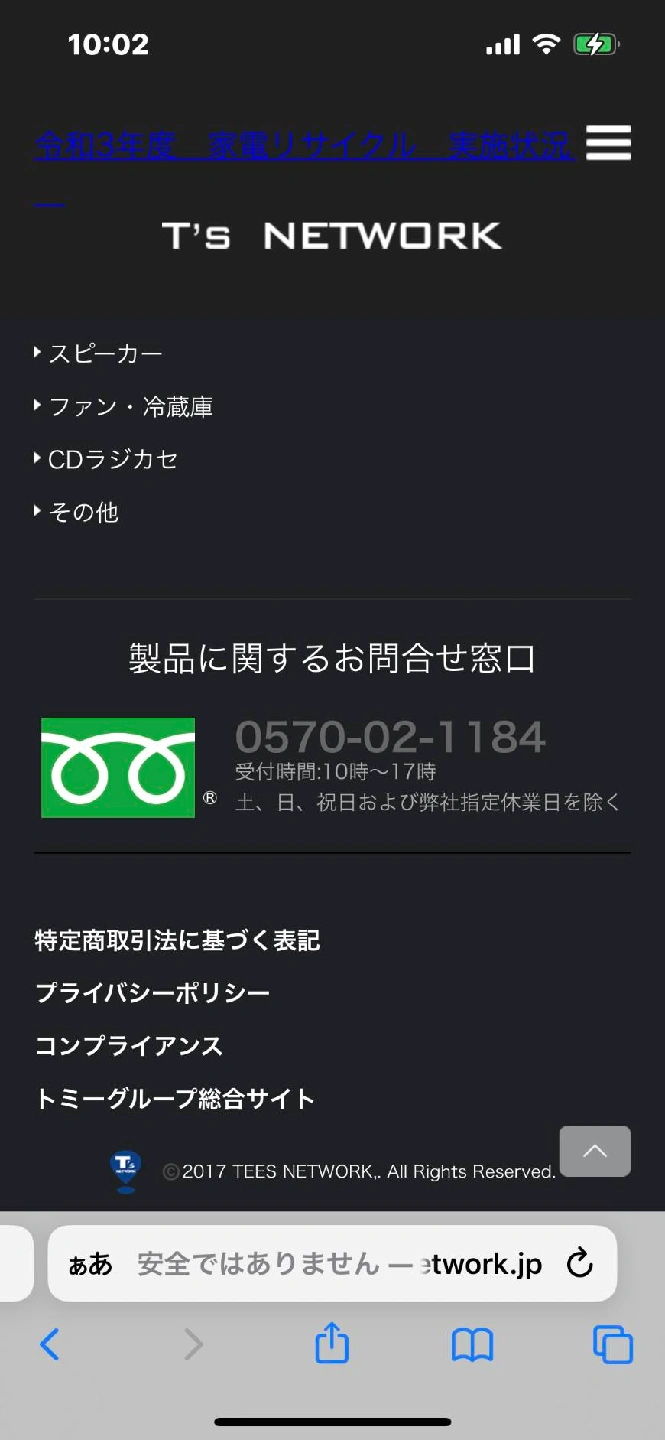This screenshot has height=1440, width=665.
Task: Open Safari bookmarks
Action: 473,1345
